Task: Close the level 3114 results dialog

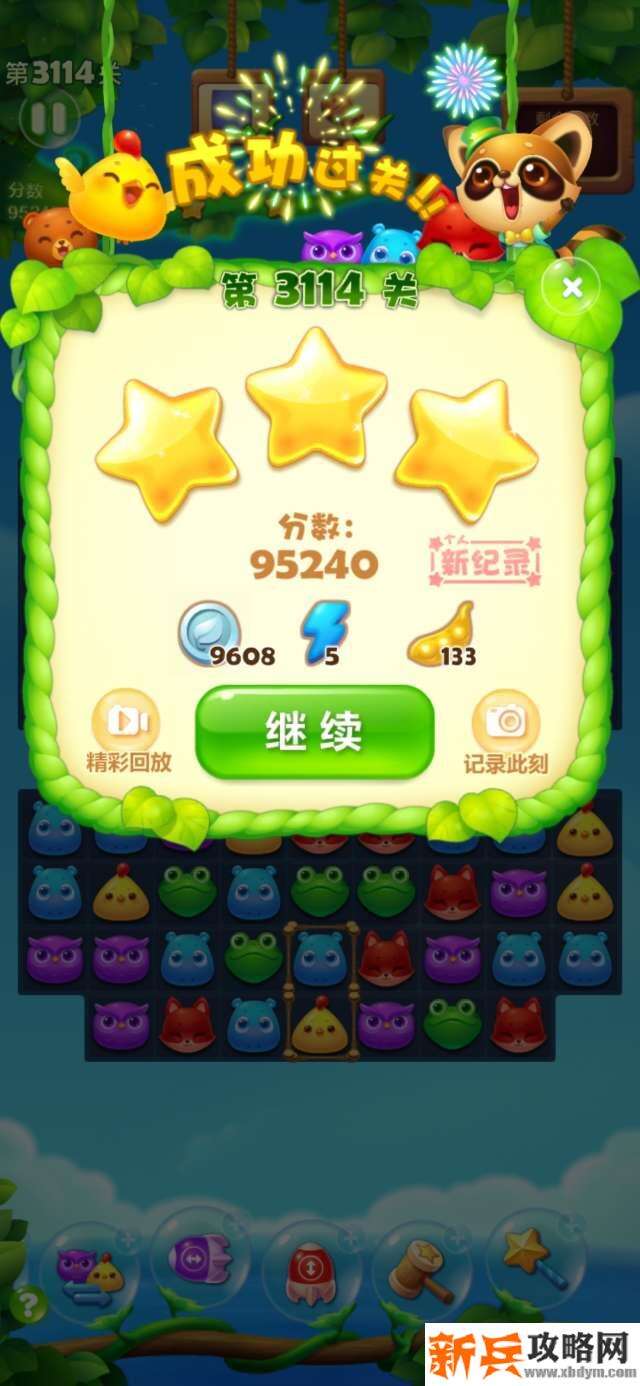Action: pos(571,288)
